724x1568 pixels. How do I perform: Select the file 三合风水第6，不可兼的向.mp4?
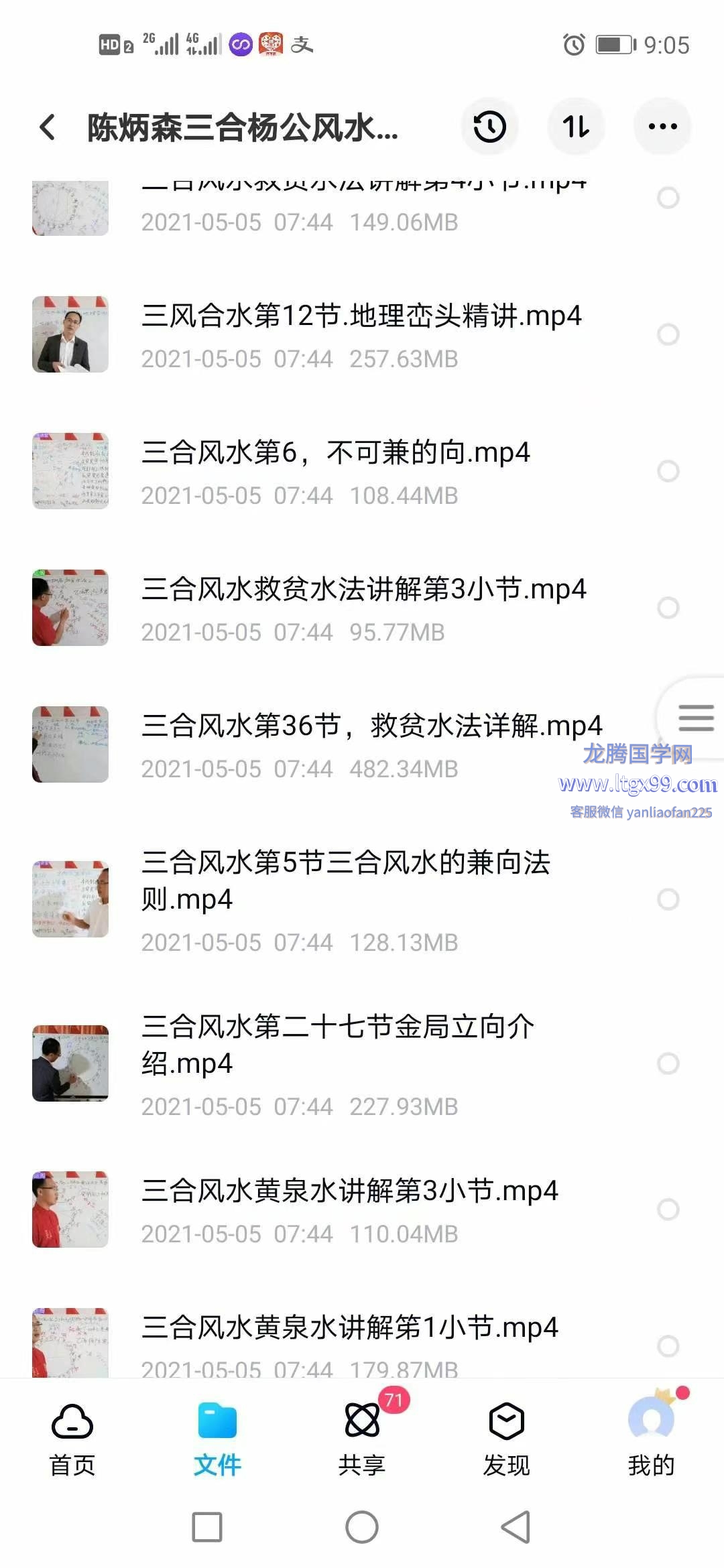(x=668, y=471)
